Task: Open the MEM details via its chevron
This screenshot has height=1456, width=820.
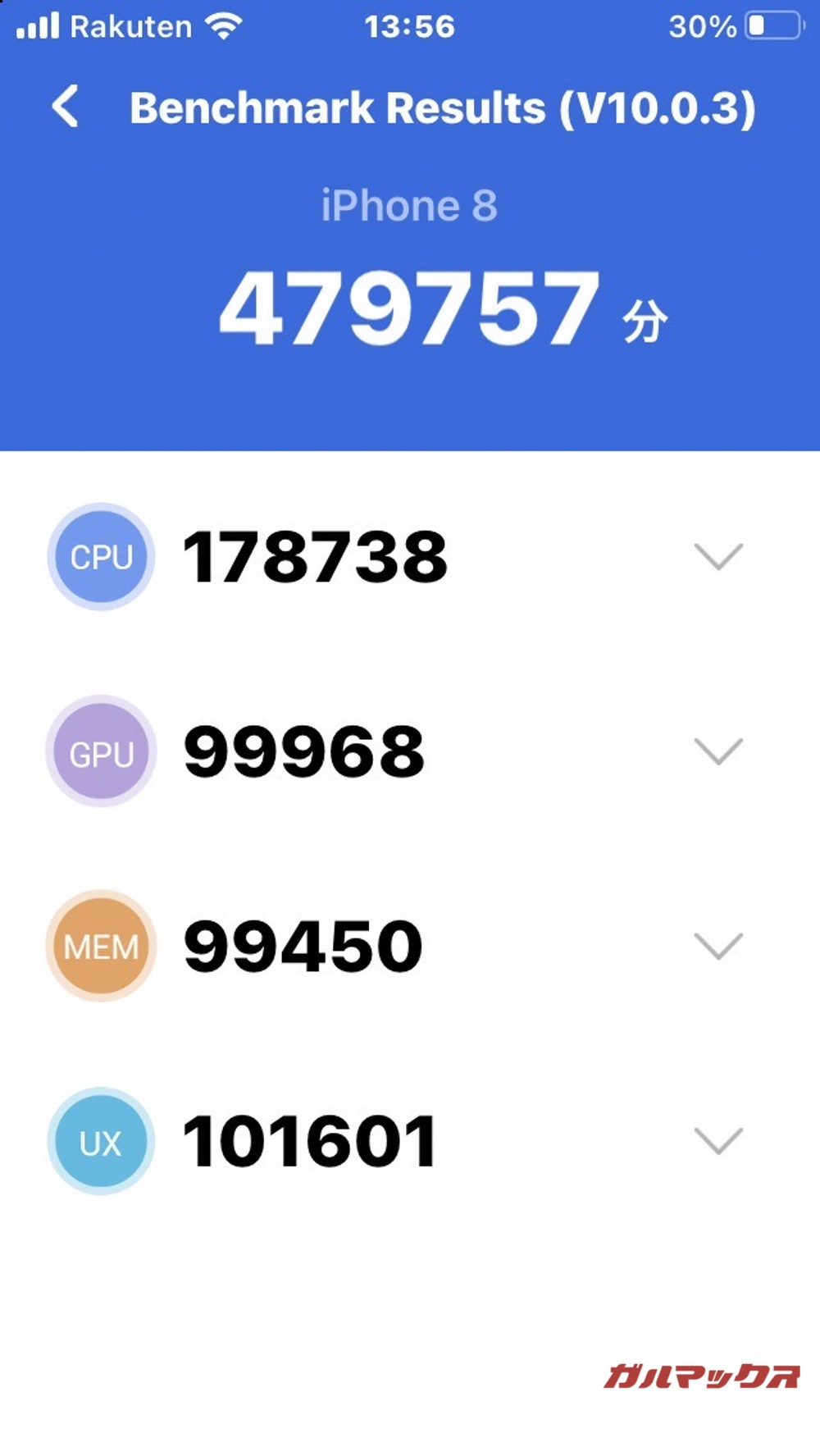Action: (719, 946)
